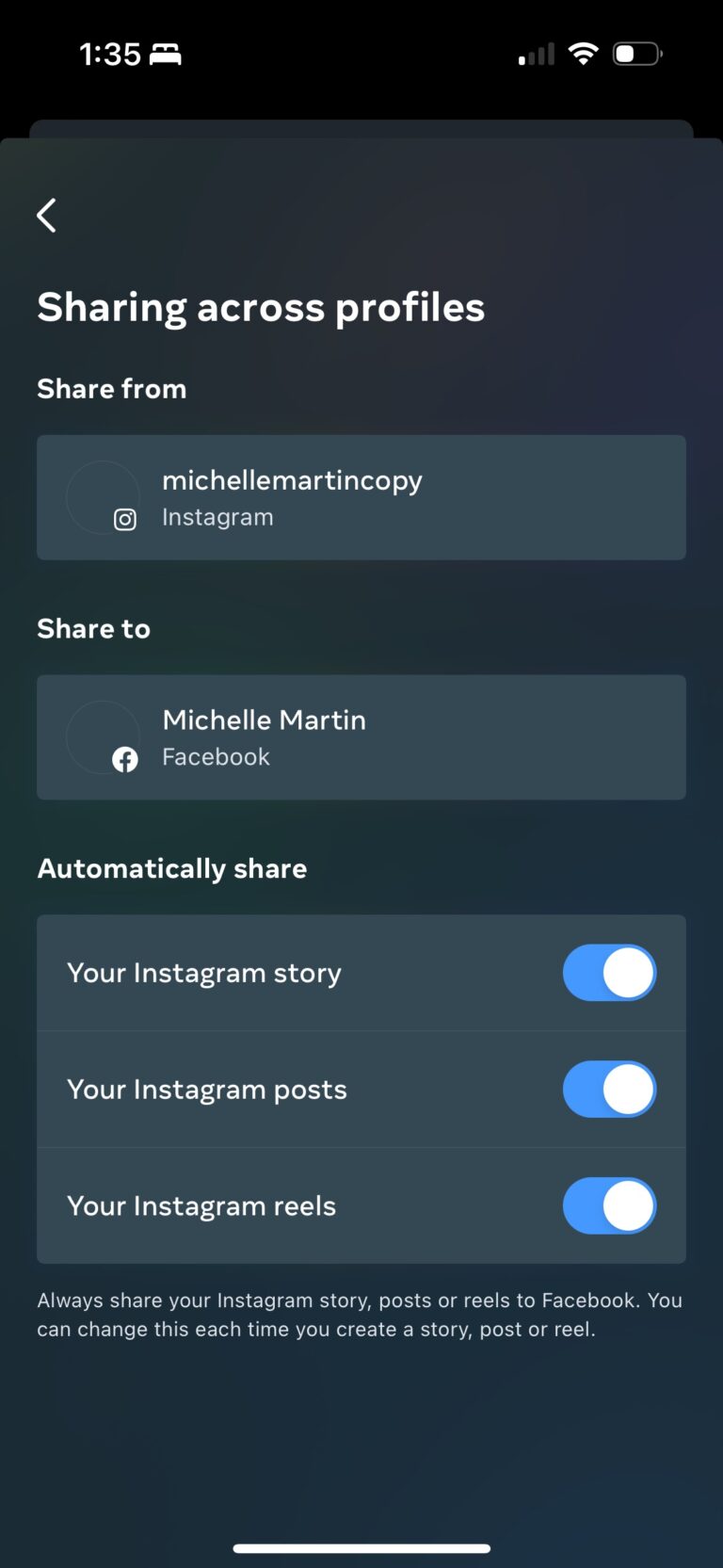Tap the battery indicator in the status bar
This screenshot has height=1568, width=723.
point(637,54)
